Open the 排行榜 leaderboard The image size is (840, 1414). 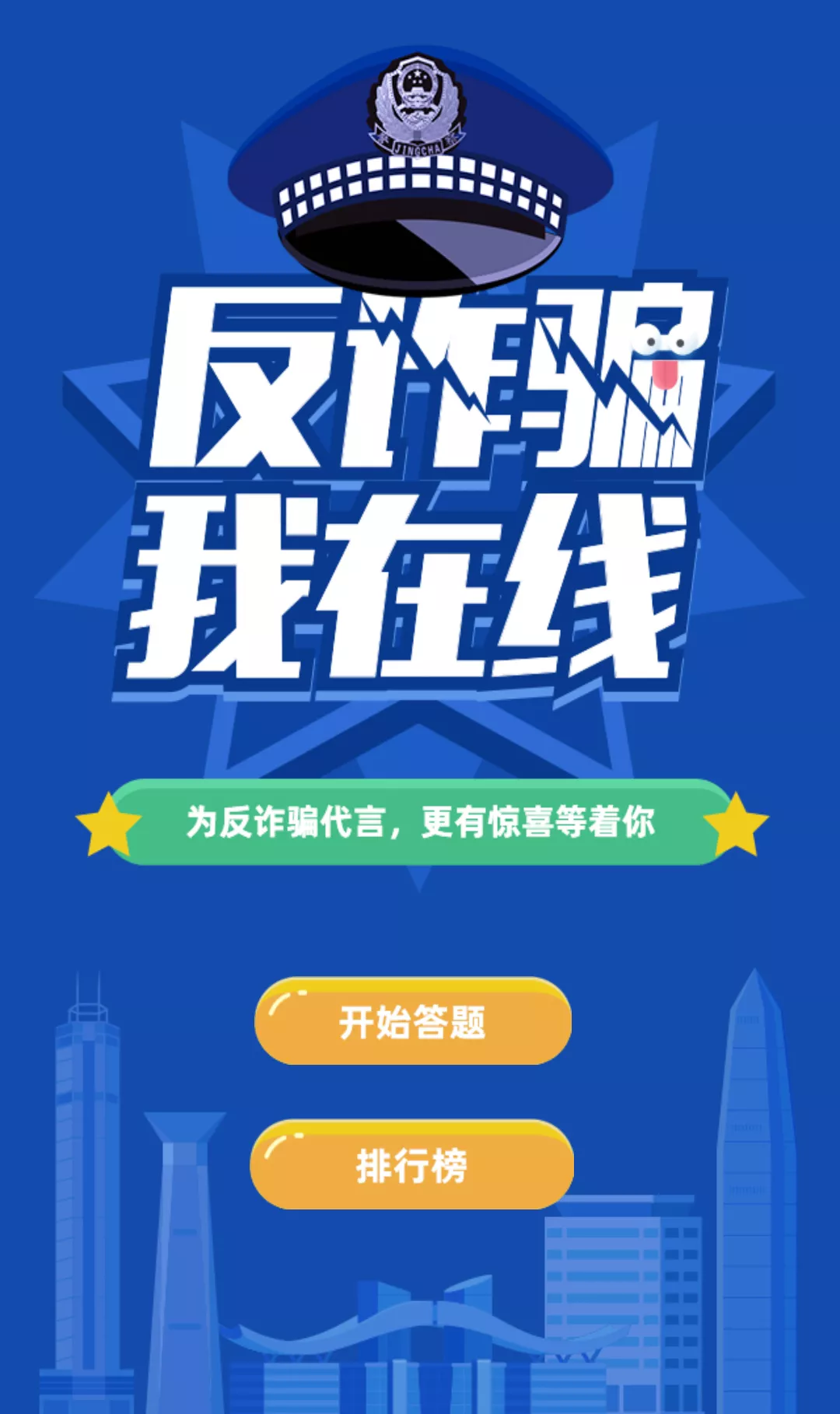[x=411, y=1164]
